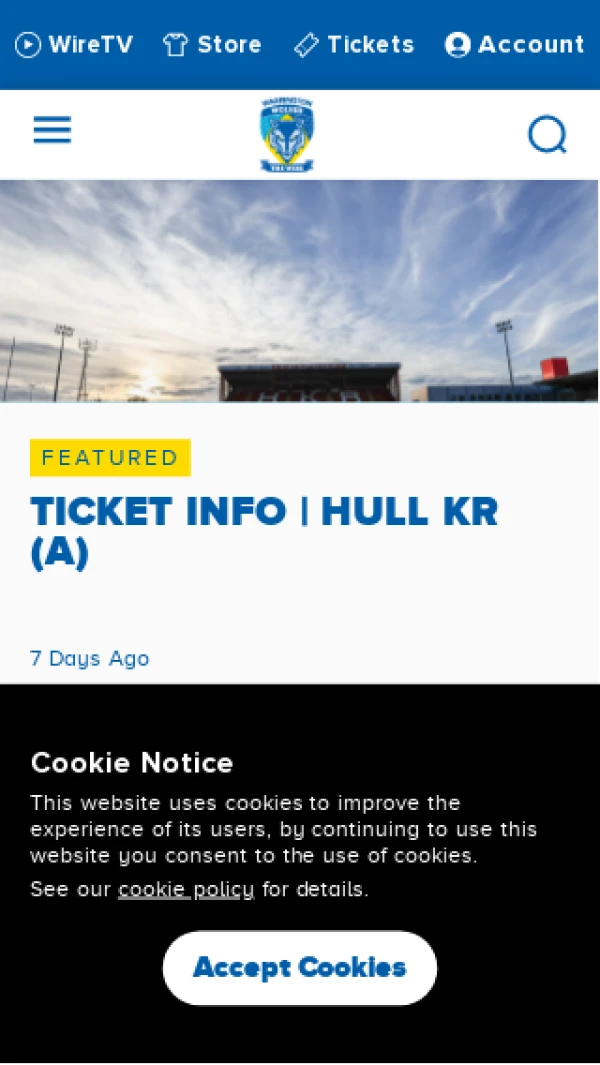Open the Account section
The height and width of the screenshot is (1065, 600).
[x=514, y=45]
